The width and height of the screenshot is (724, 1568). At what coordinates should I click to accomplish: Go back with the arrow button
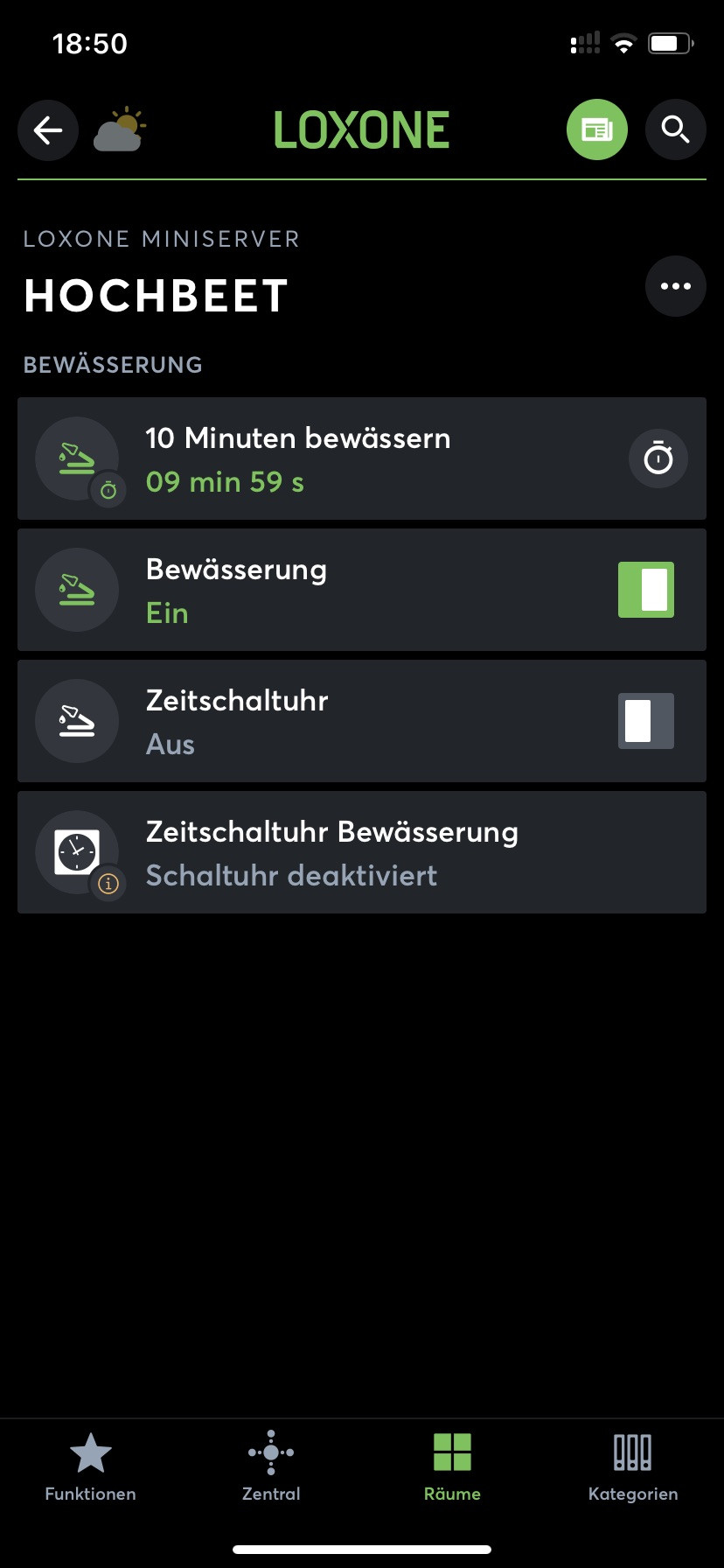pos(48,130)
